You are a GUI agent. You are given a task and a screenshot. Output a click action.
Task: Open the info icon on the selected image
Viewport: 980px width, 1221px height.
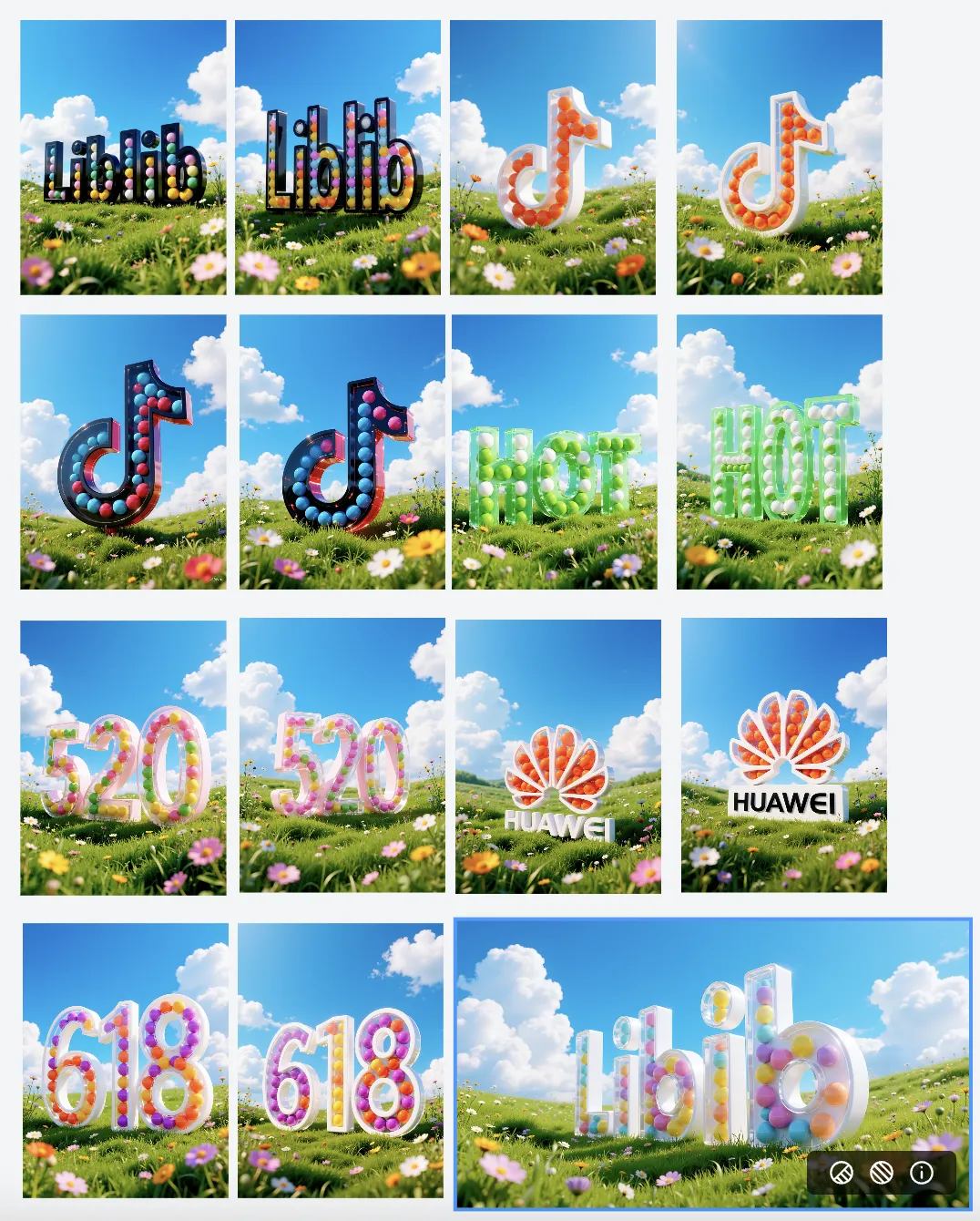(922, 1173)
